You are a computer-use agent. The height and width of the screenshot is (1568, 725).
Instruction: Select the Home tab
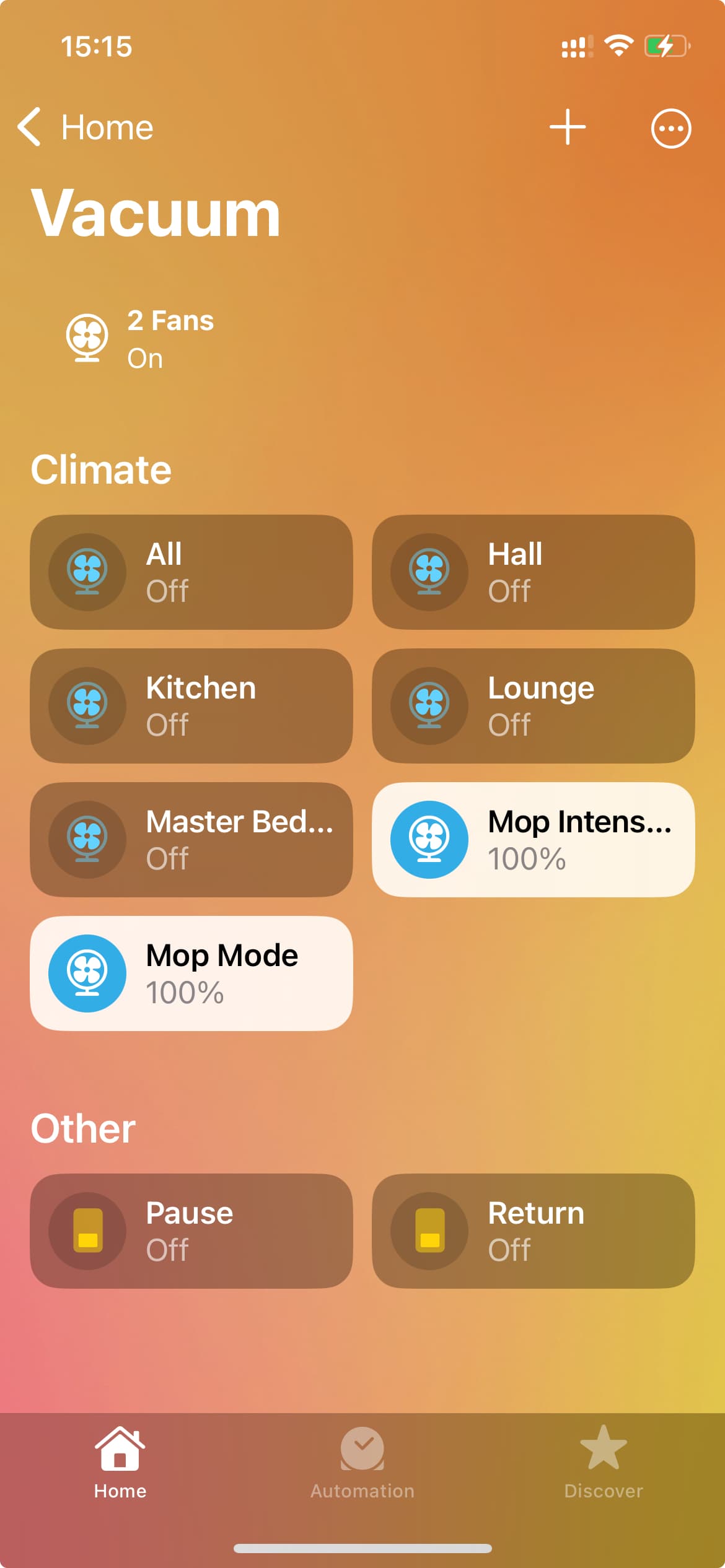pyautogui.click(x=120, y=1463)
